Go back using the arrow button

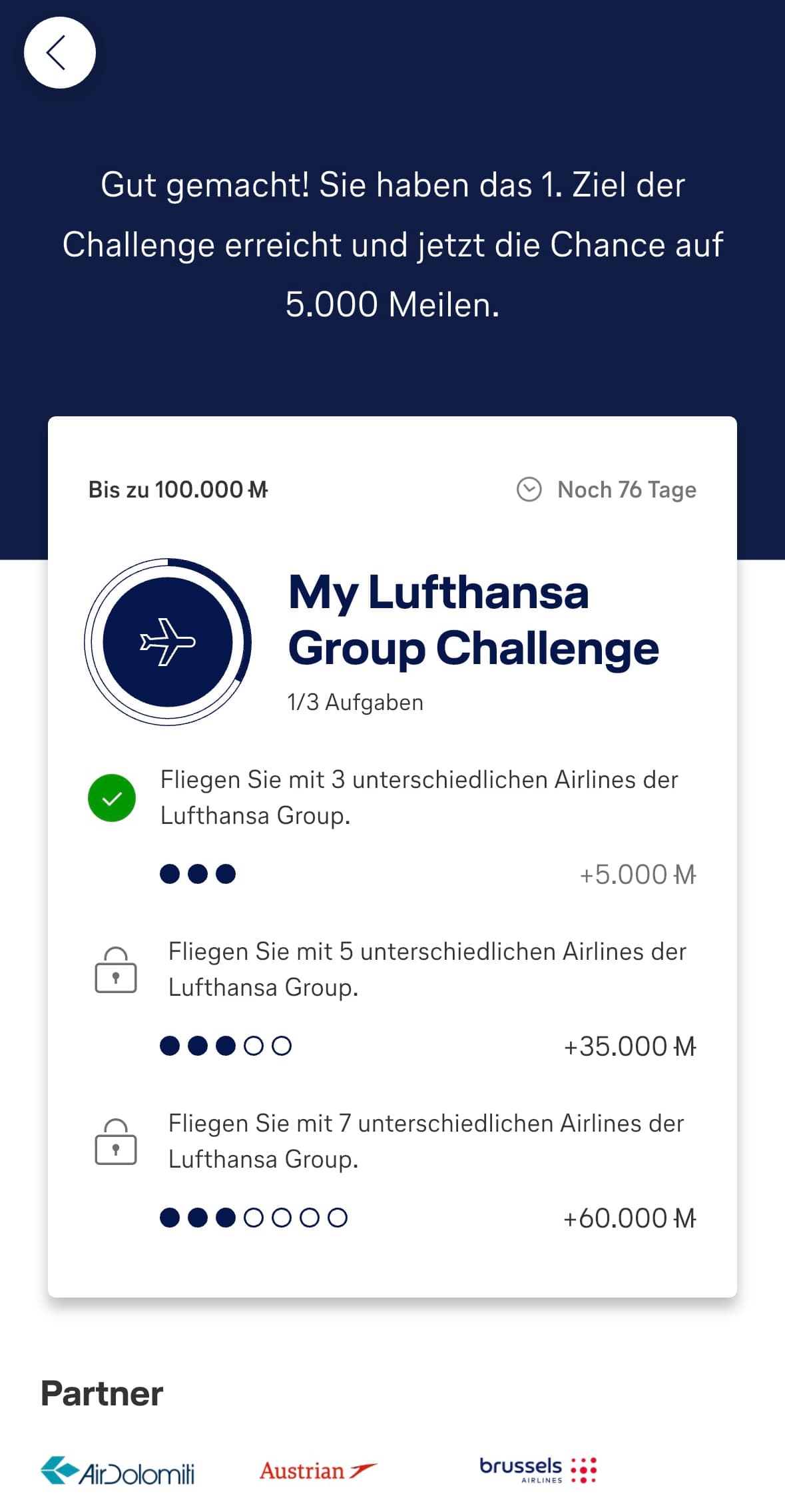coord(59,53)
